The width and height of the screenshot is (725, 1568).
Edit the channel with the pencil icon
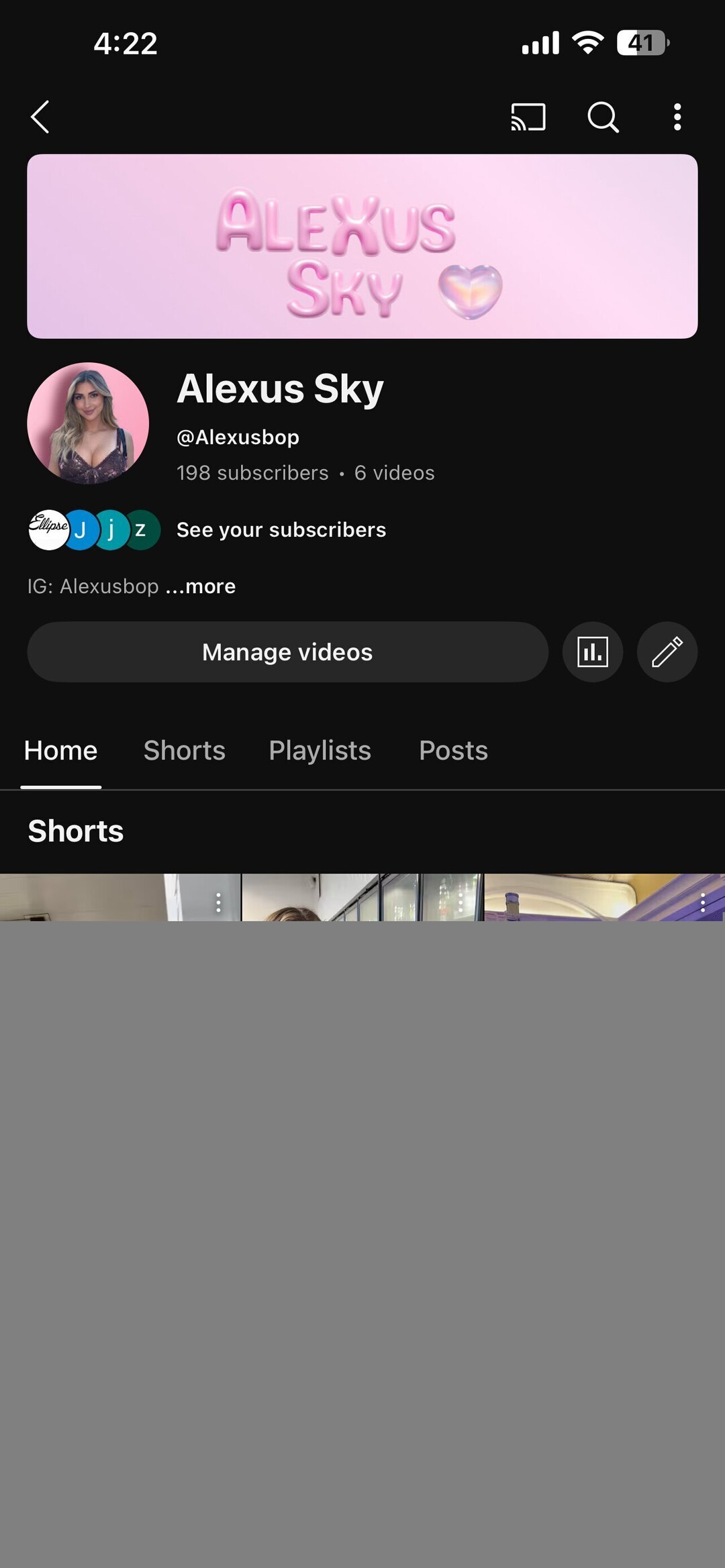(x=667, y=652)
